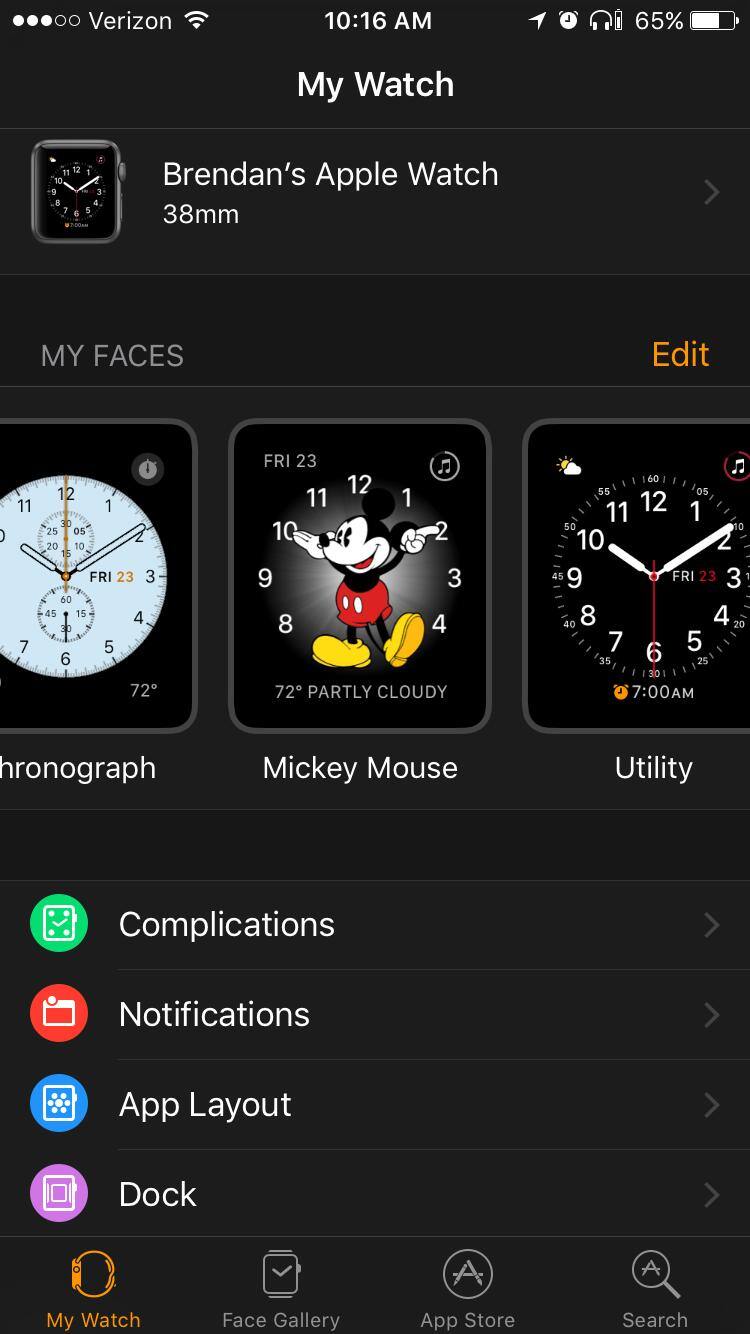Select the My Watch tab
Image resolution: width=750 pixels, height=1334 pixels.
pos(94,1288)
